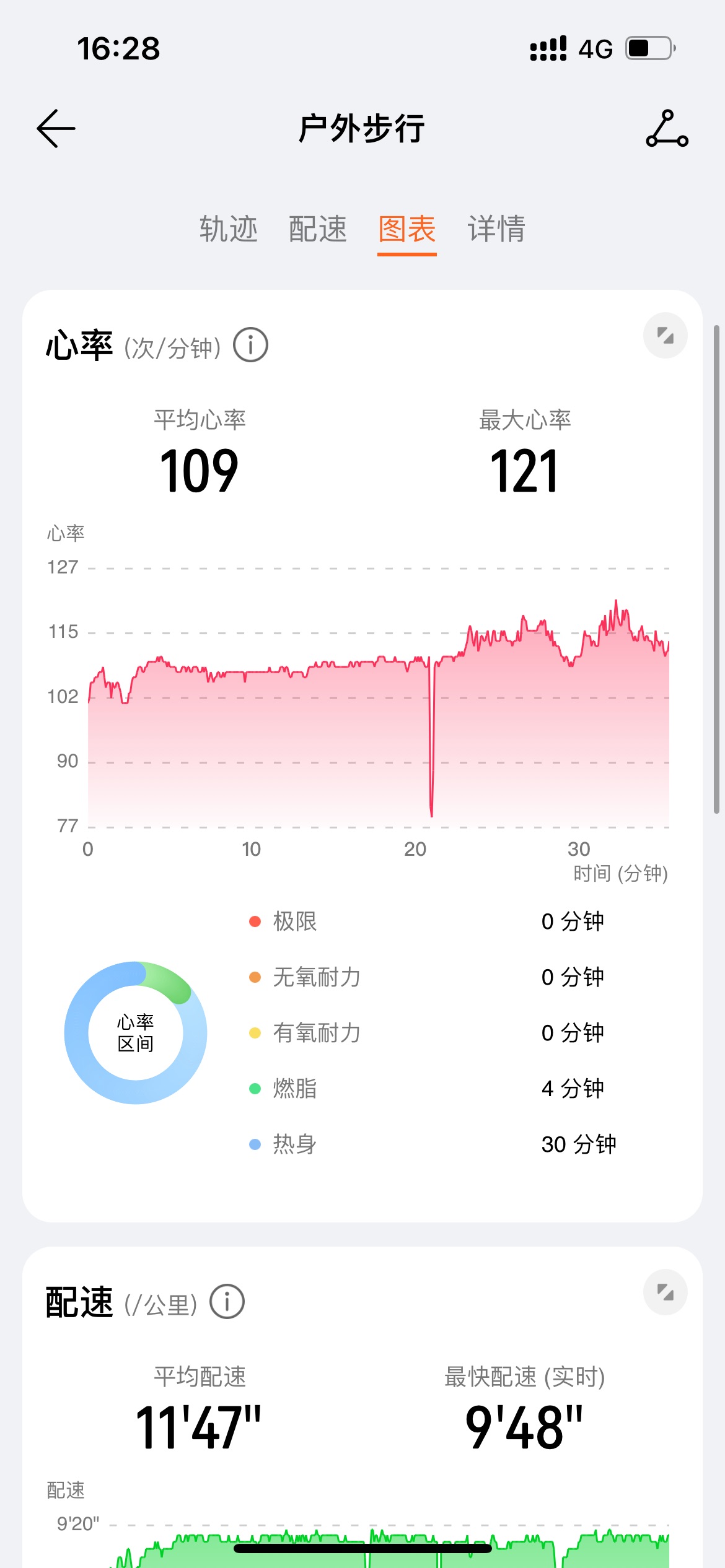
Task: Select the 图表 tab
Action: click(x=407, y=229)
